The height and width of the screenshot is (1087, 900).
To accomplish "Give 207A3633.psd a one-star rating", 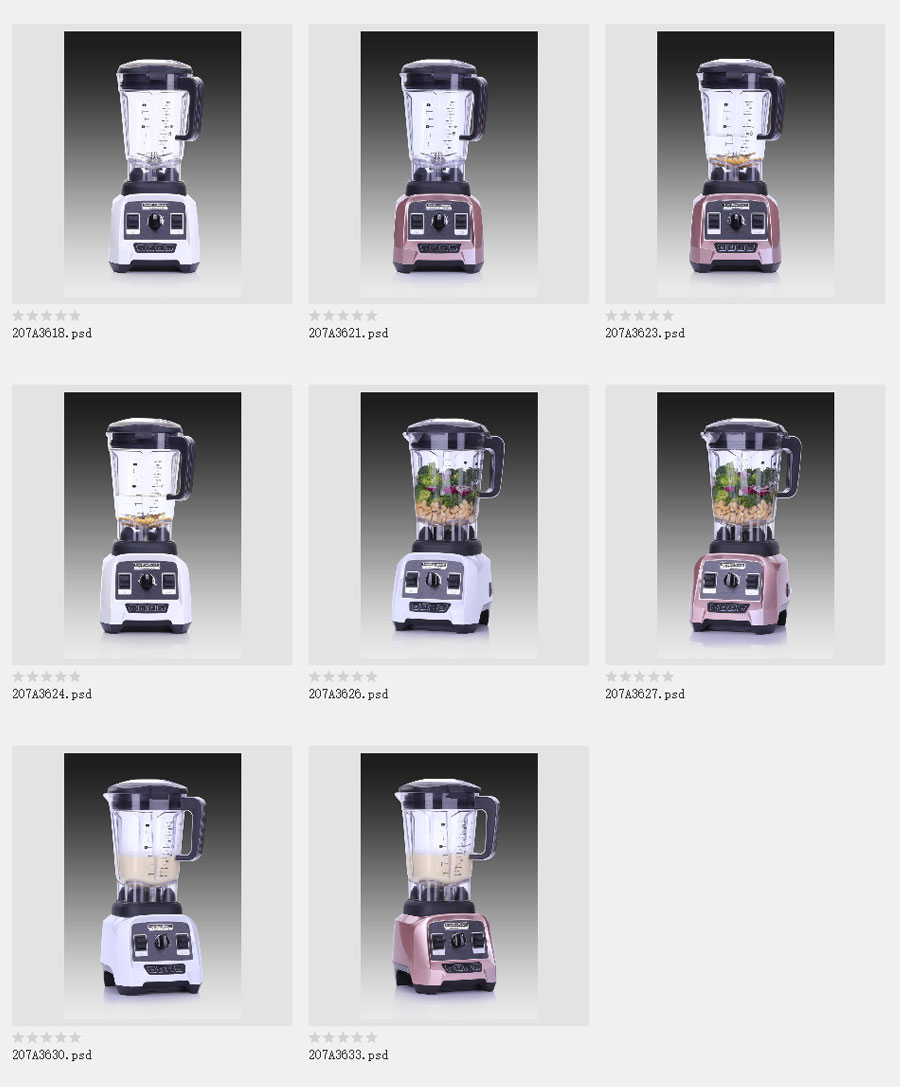I will pyautogui.click(x=315, y=1038).
